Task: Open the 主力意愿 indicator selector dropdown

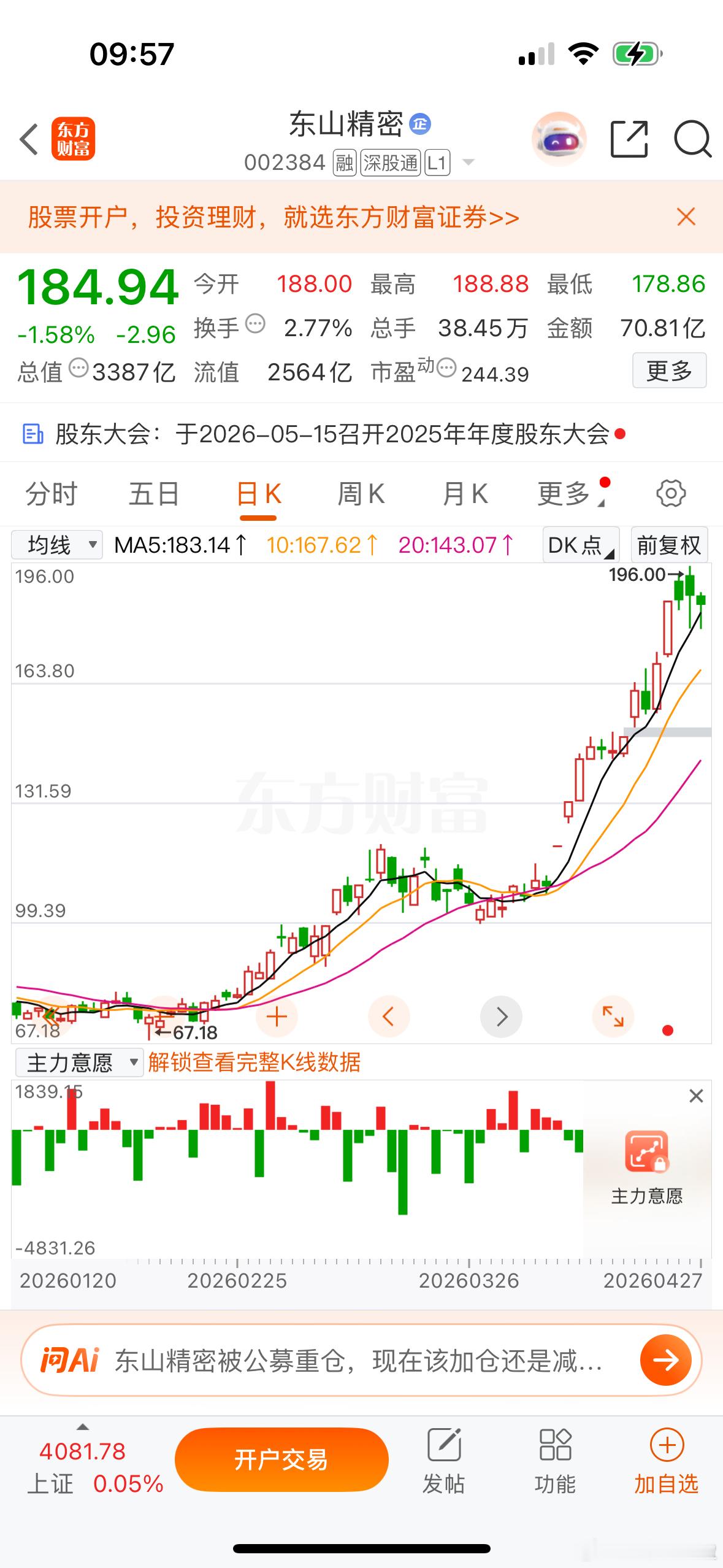Action: pyautogui.click(x=78, y=1063)
